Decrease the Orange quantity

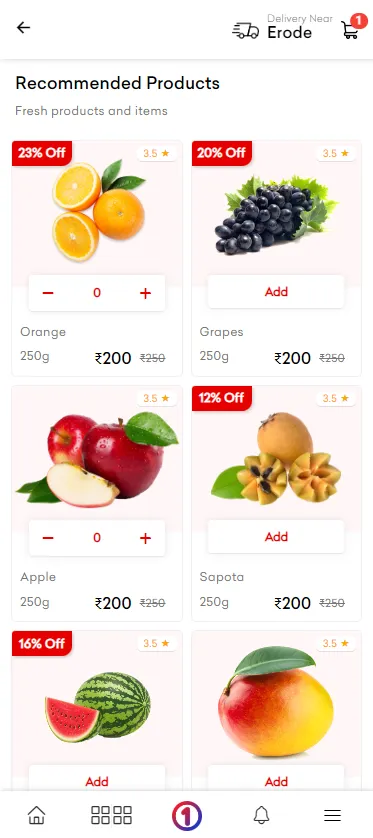coord(48,293)
